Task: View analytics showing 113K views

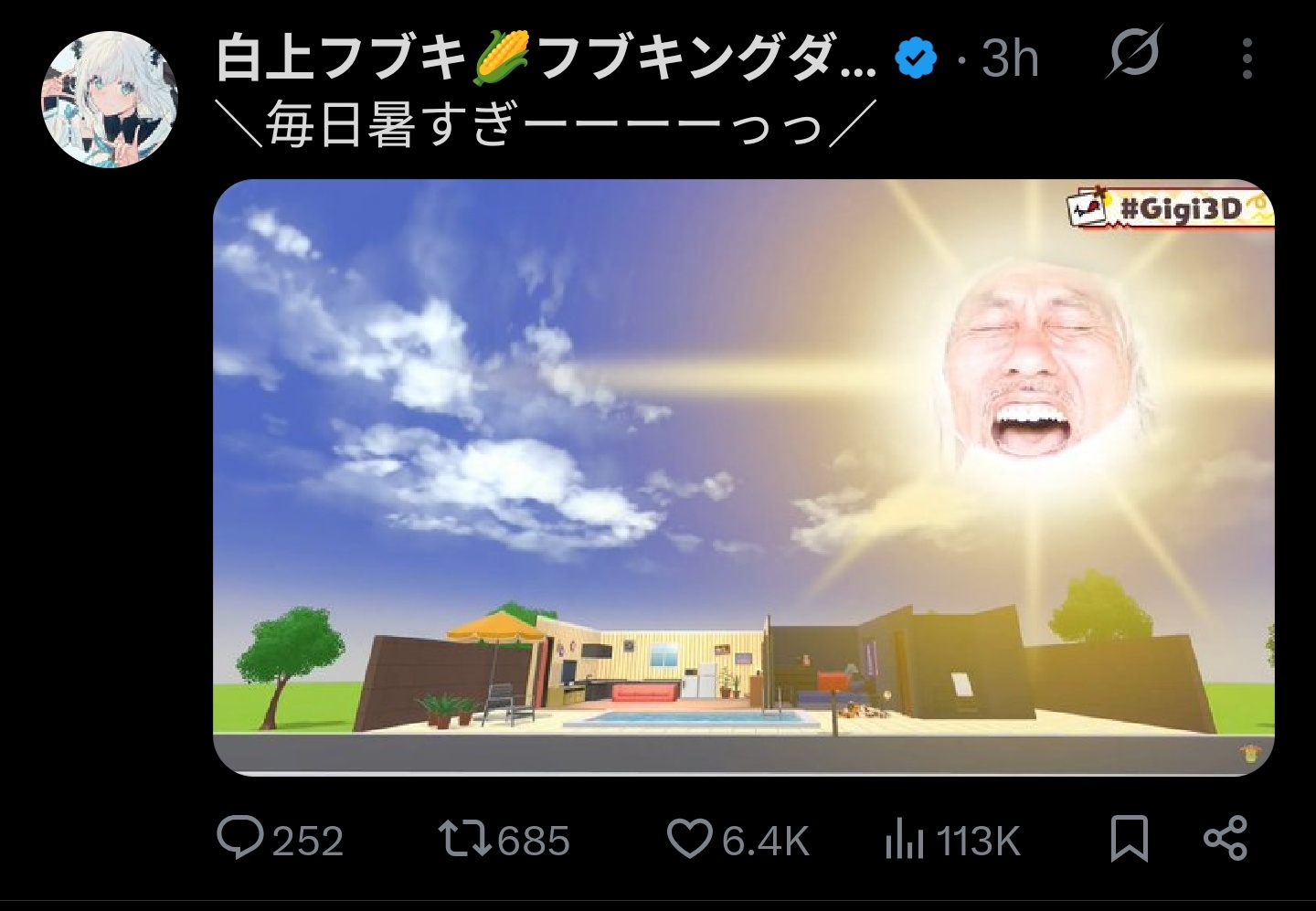Action: [x=905, y=839]
